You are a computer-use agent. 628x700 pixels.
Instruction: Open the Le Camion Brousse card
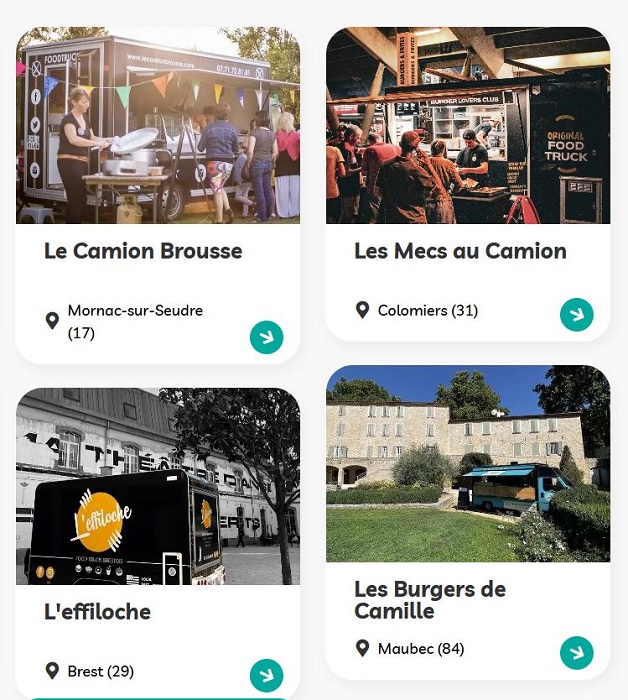click(143, 250)
